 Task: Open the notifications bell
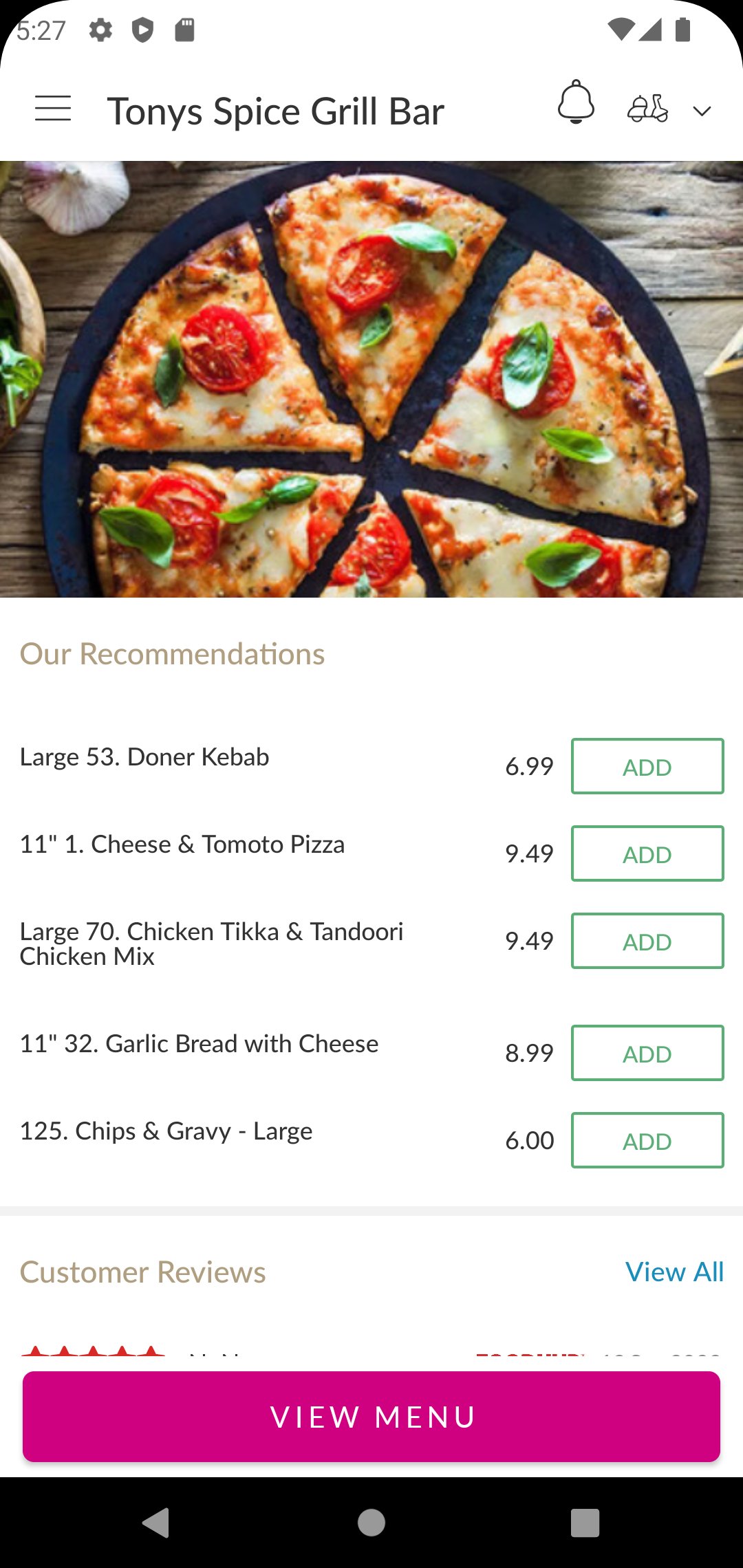click(576, 103)
